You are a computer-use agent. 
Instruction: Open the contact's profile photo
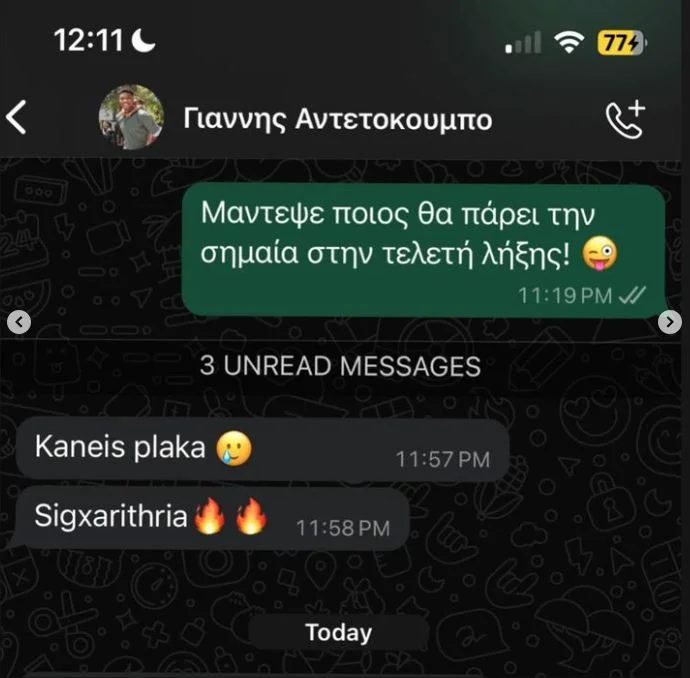(130, 119)
